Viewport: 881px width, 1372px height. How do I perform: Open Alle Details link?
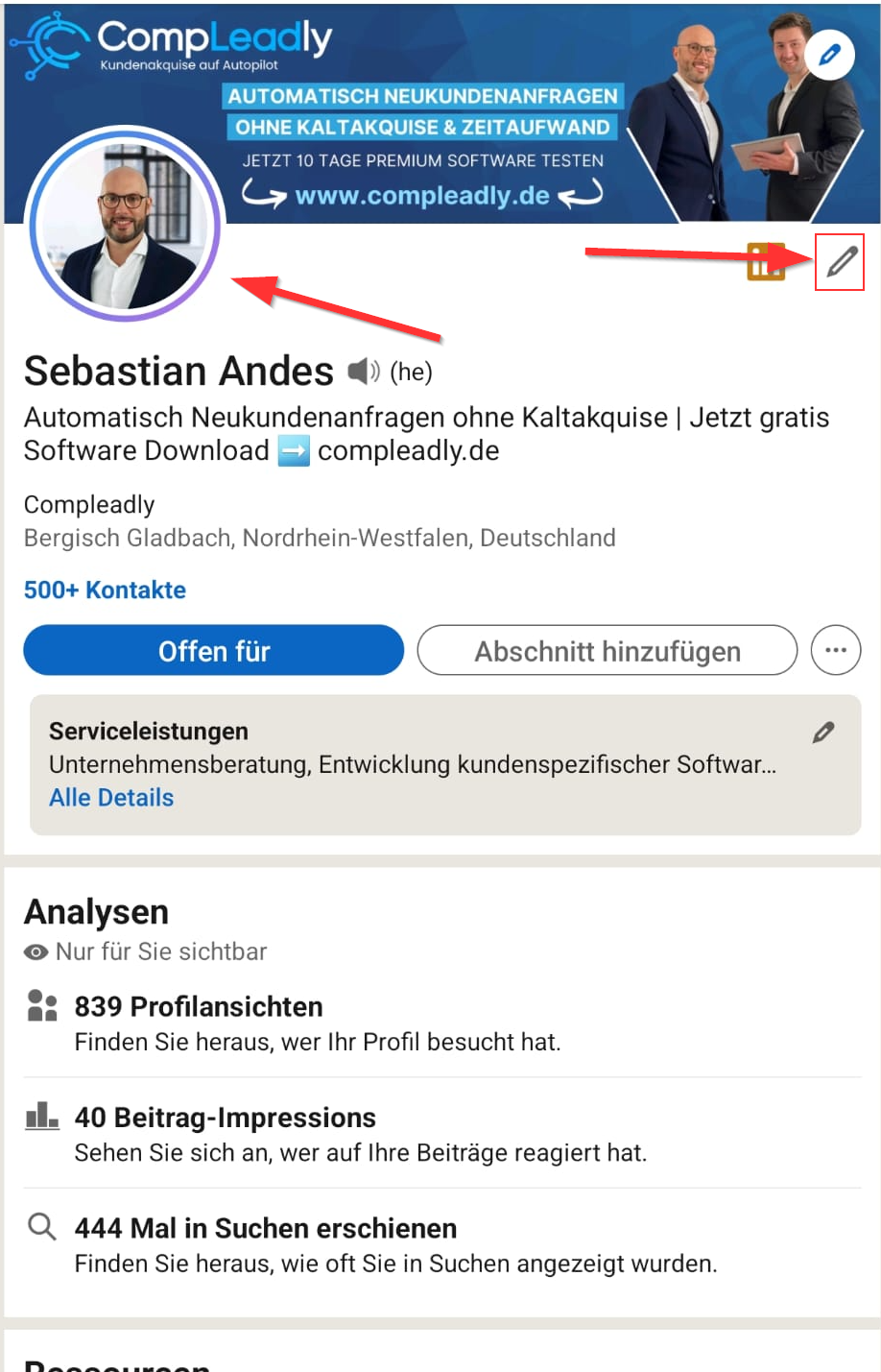tap(111, 798)
